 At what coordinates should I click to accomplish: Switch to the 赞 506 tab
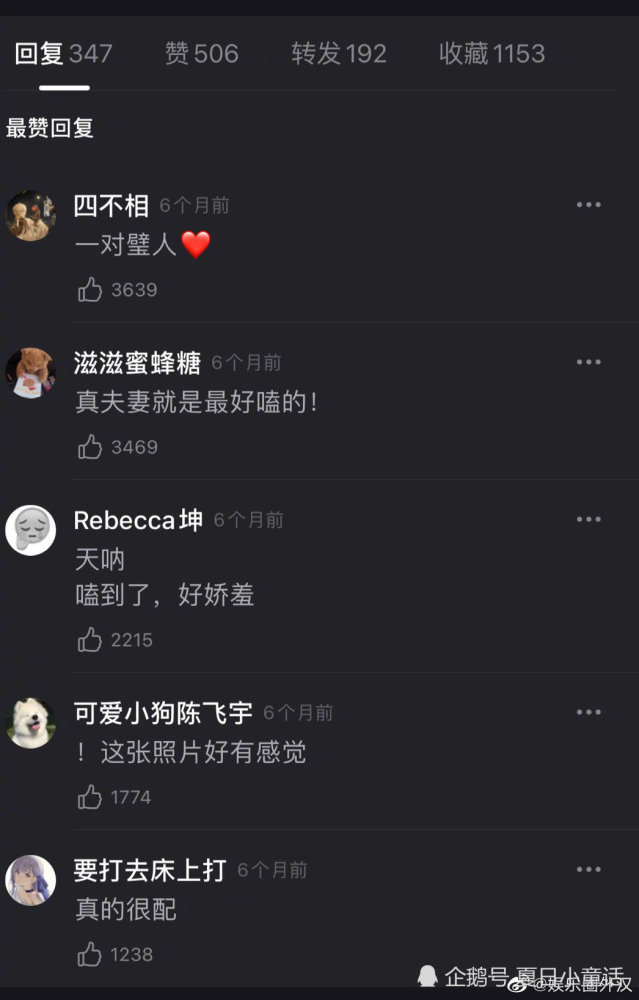coord(201,54)
